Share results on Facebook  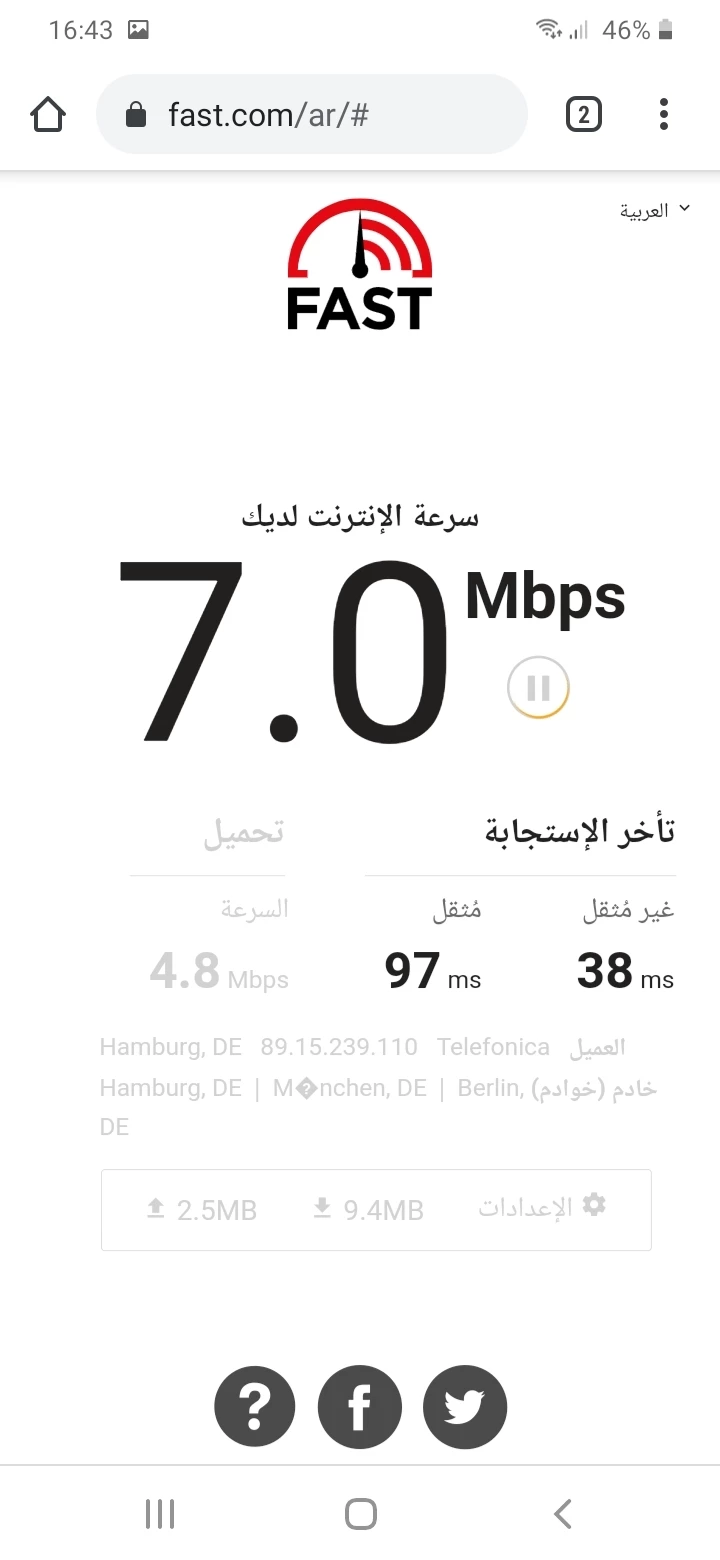[360, 1407]
